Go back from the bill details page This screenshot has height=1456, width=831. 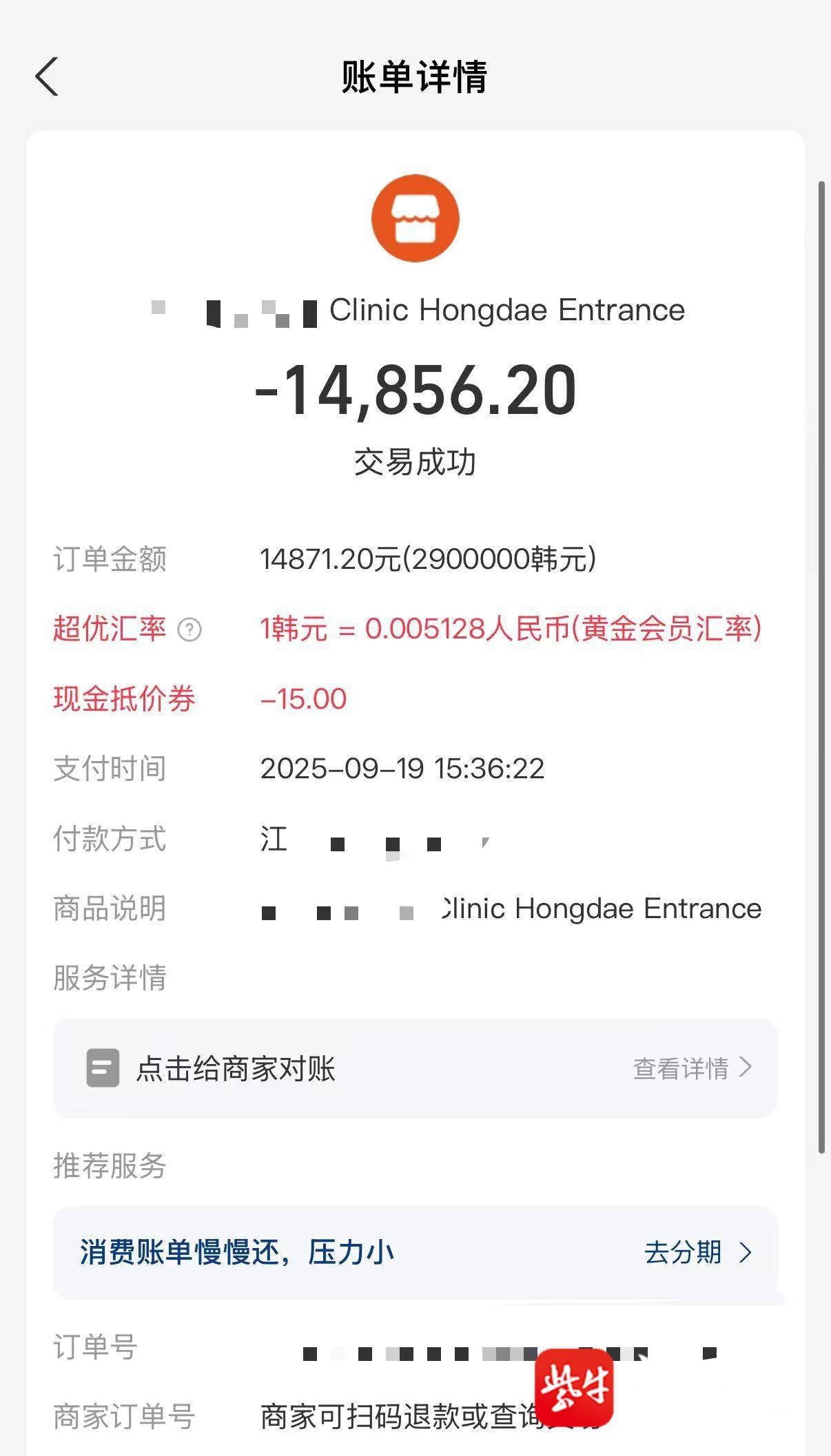[x=47, y=76]
